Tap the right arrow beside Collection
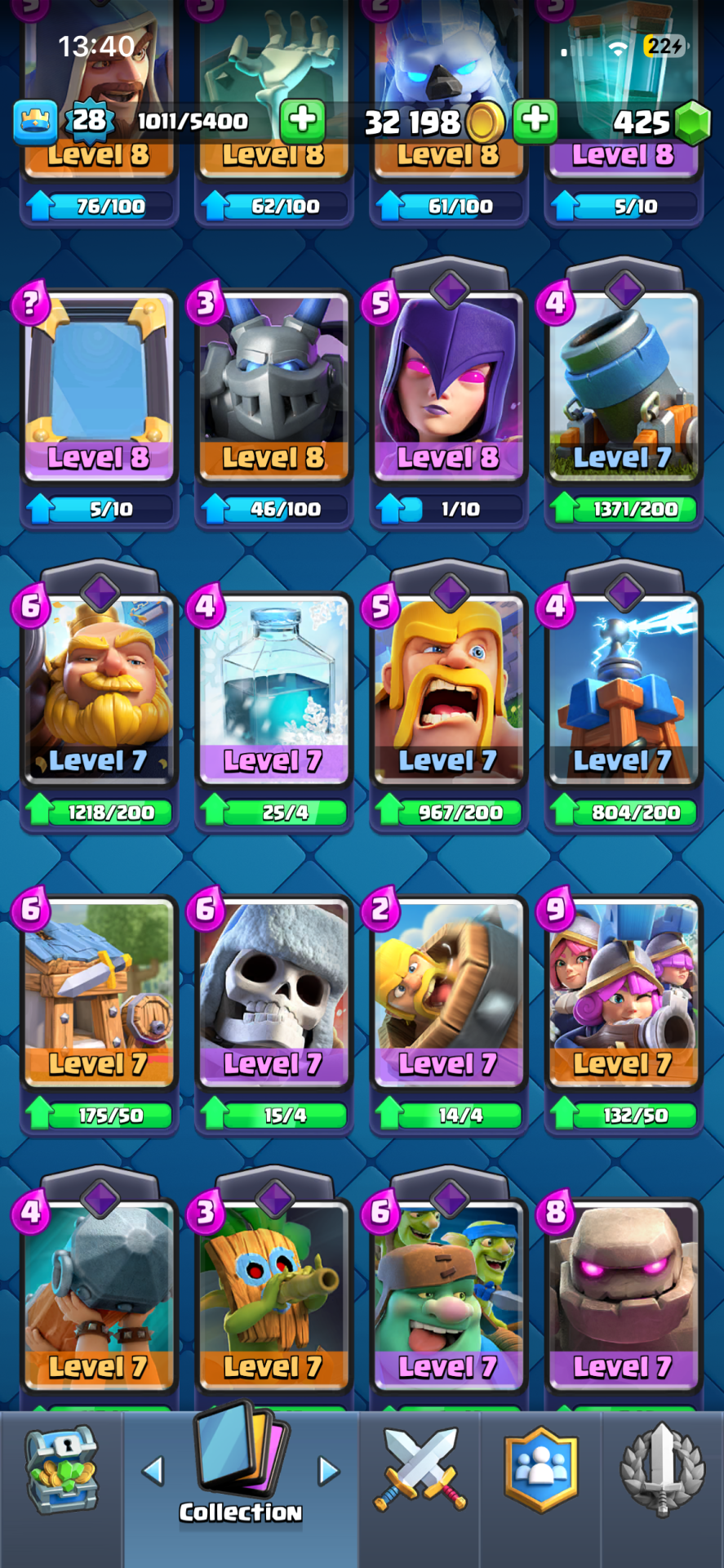Image resolution: width=724 pixels, height=1568 pixels. coord(328,1471)
